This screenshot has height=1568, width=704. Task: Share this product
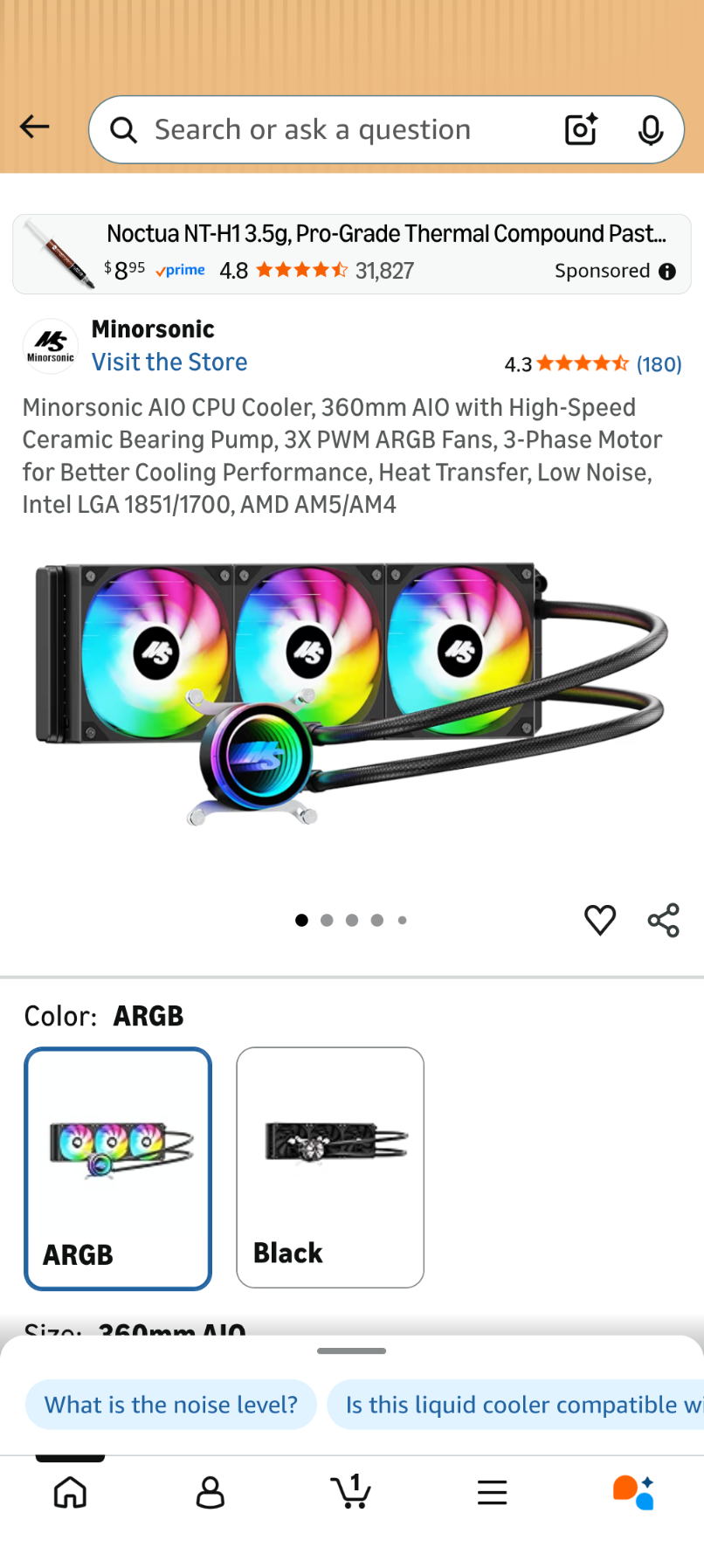(664, 920)
